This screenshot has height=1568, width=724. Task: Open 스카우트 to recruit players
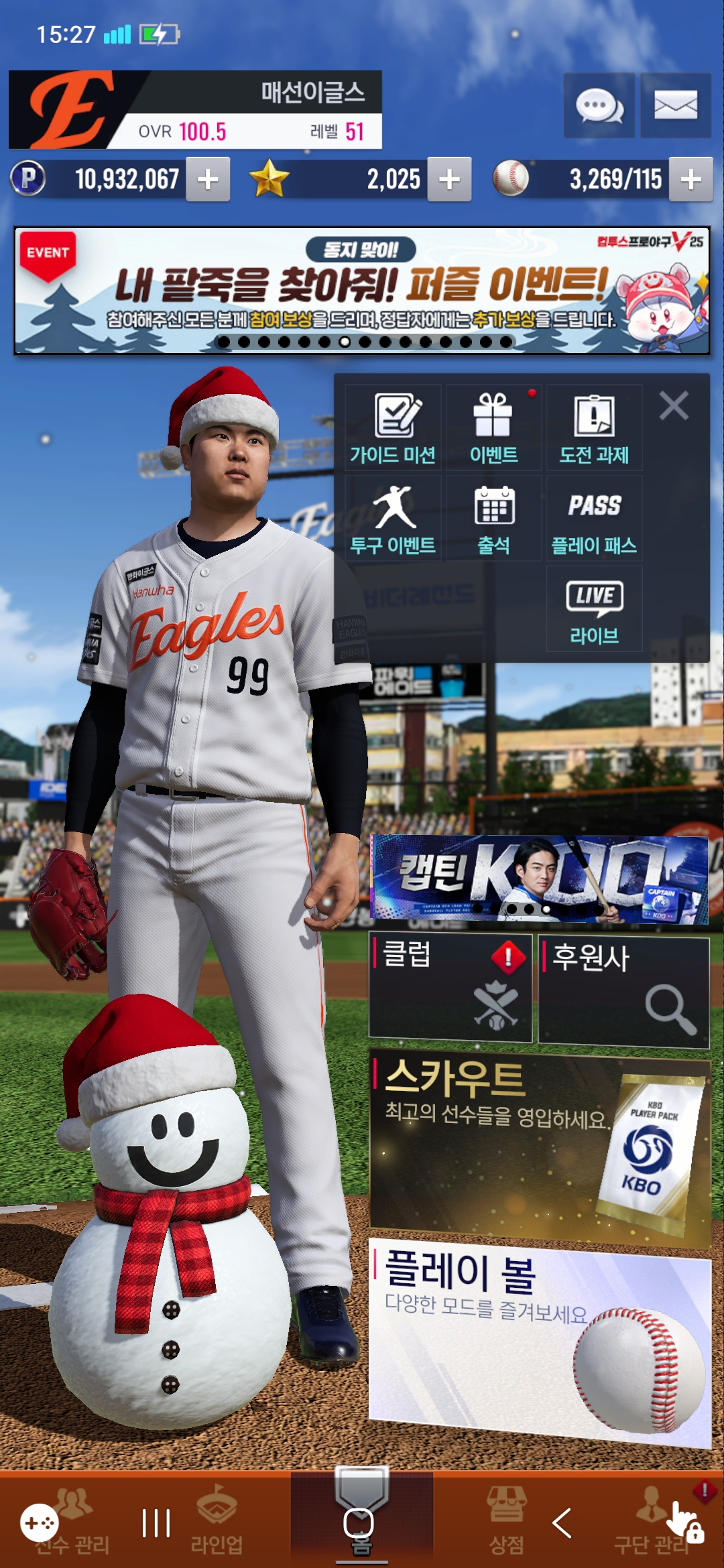(540, 1146)
